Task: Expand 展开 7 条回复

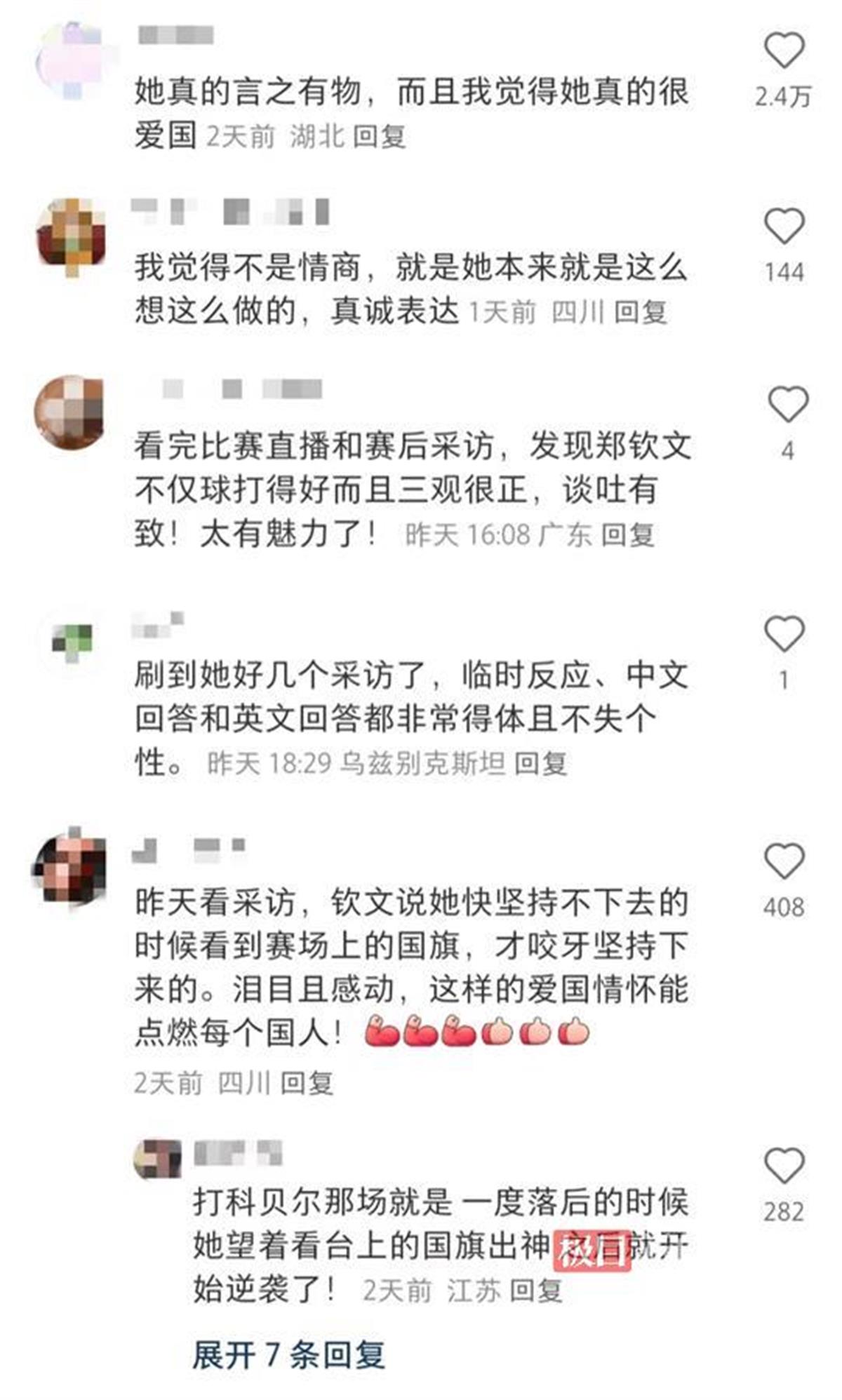Action: click(288, 1355)
